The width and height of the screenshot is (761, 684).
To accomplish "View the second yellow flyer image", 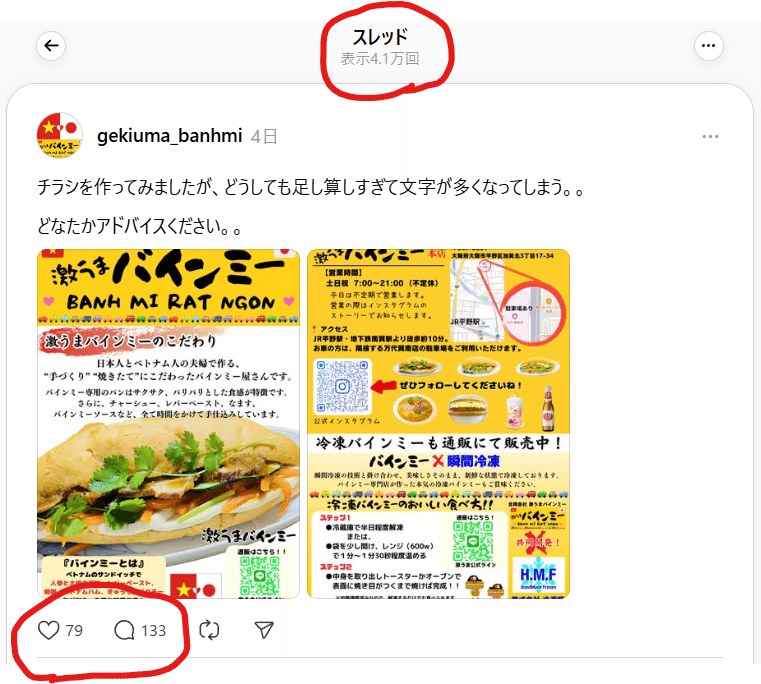I will click(438, 423).
